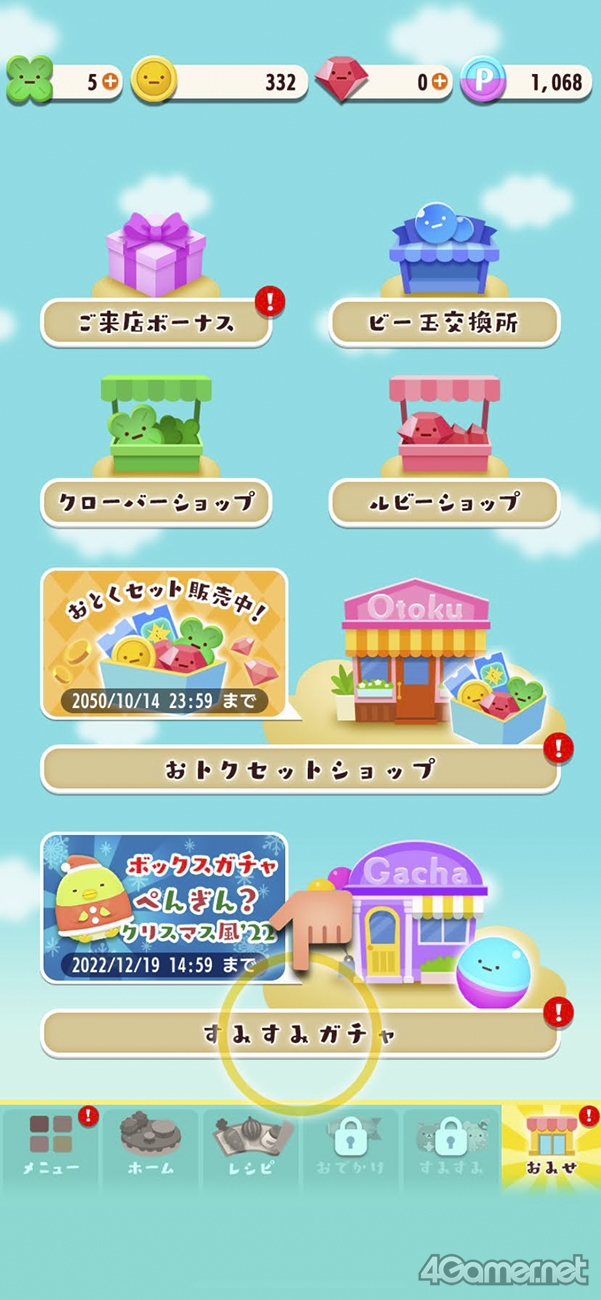Add more clovers with the plus icon

click(x=108, y=82)
